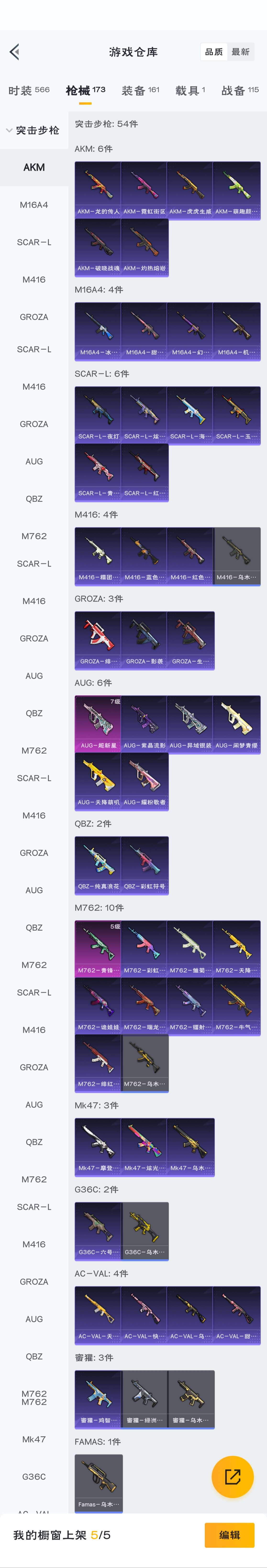Select M16A4 in the sidebar
Image resolution: width=267 pixels, height=1568 pixels.
pyautogui.click(x=34, y=205)
